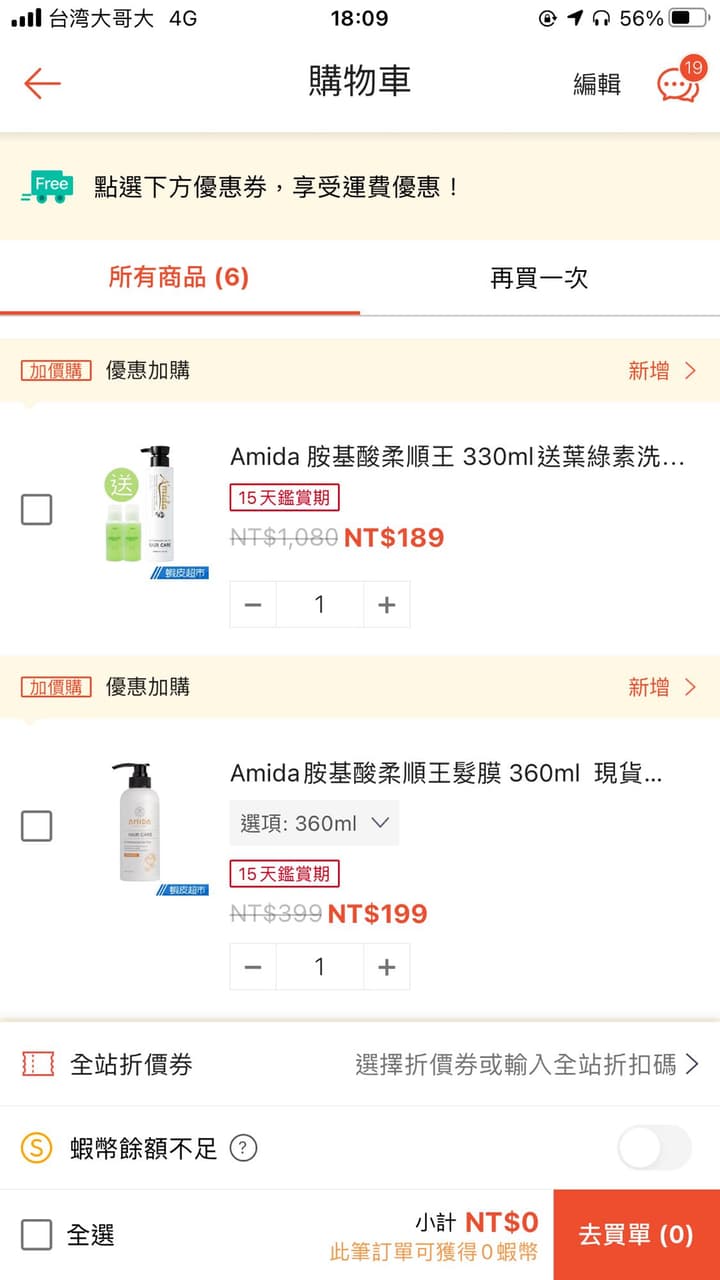Select the checkbox for the 330ml shampoo item
The image size is (720, 1280).
(x=36, y=510)
